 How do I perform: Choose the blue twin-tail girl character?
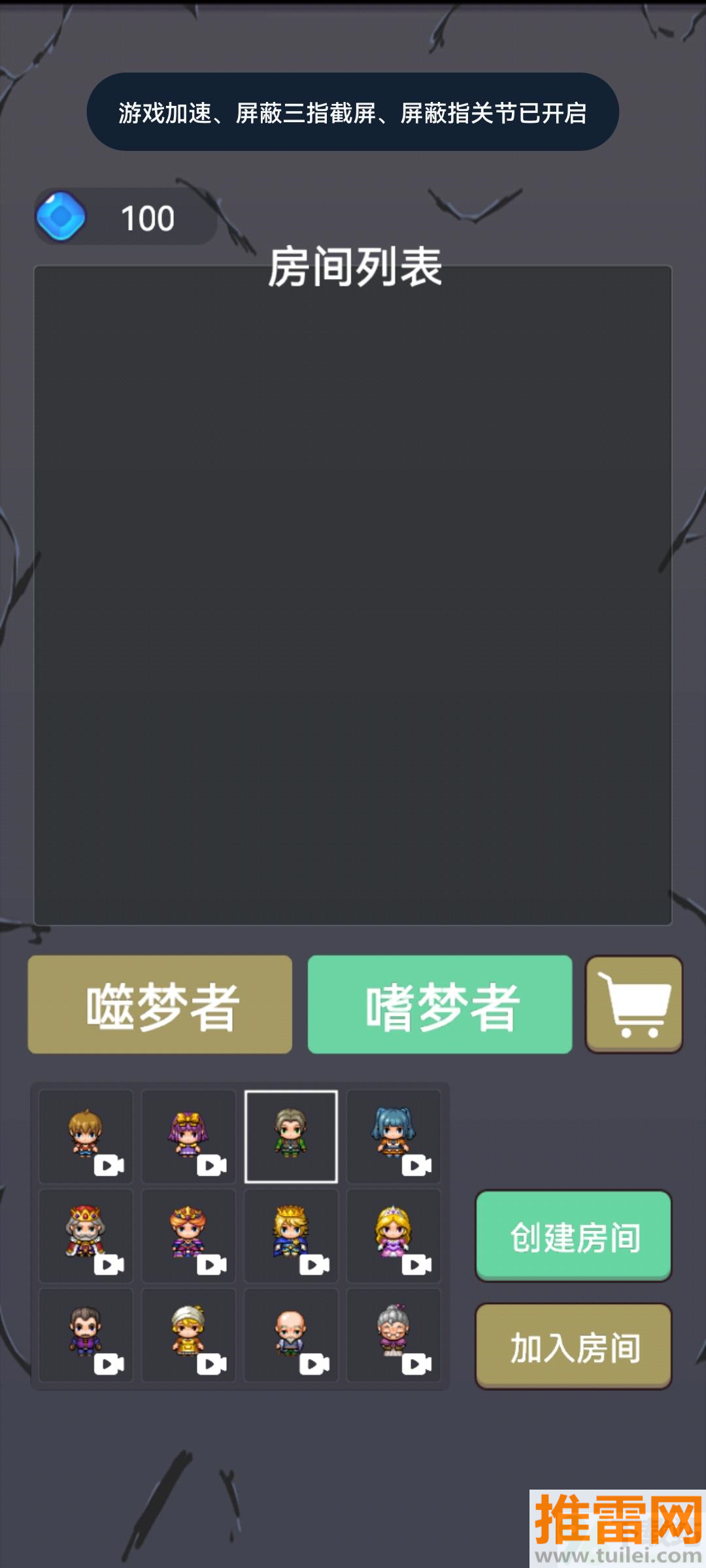pyautogui.click(x=394, y=1136)
